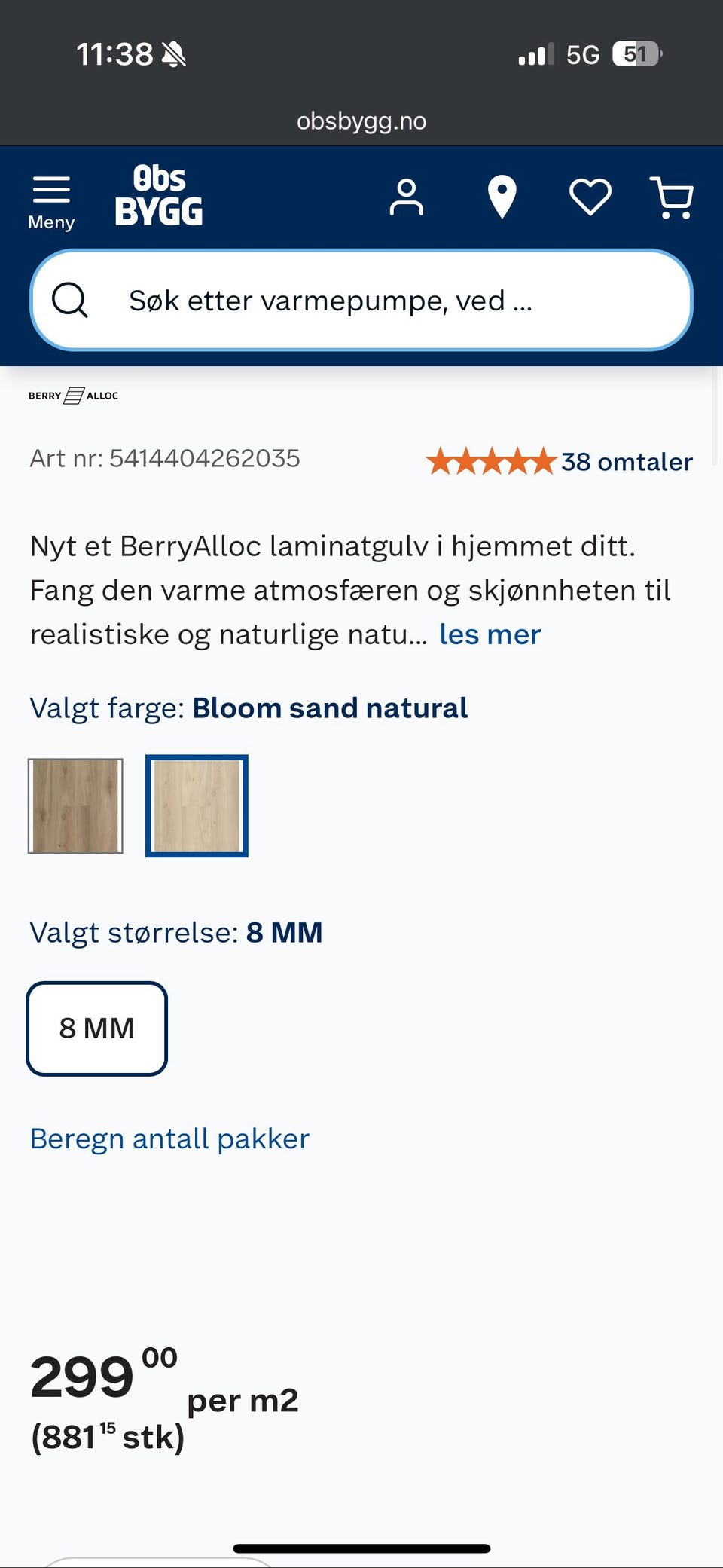The height and width of the screenshot is (1568, 723).
Task: Select the Bloom sand natural variant
Action: pos(197,805)
